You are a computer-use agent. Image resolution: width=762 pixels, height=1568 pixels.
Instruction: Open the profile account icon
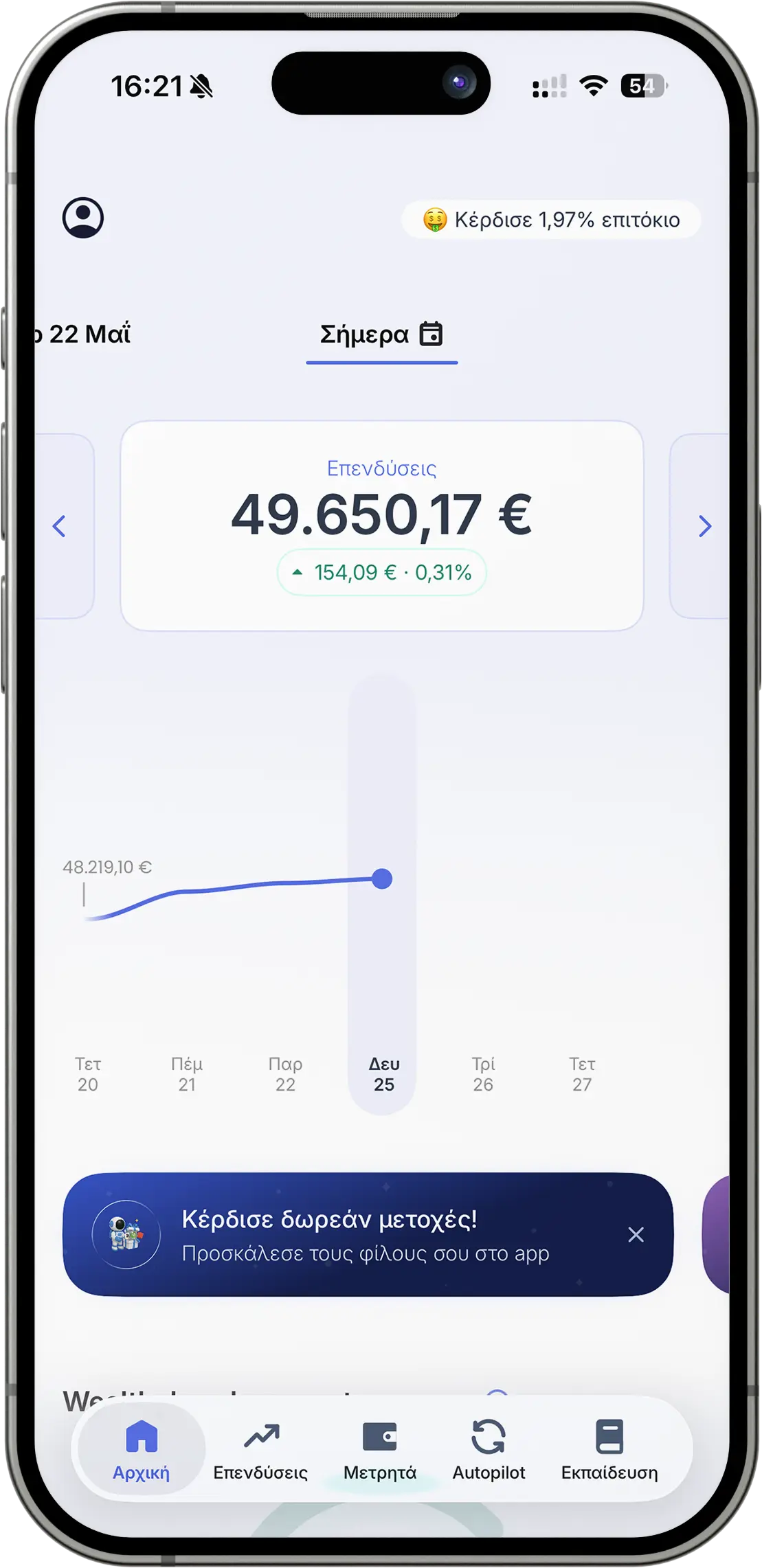click(83, 218)
